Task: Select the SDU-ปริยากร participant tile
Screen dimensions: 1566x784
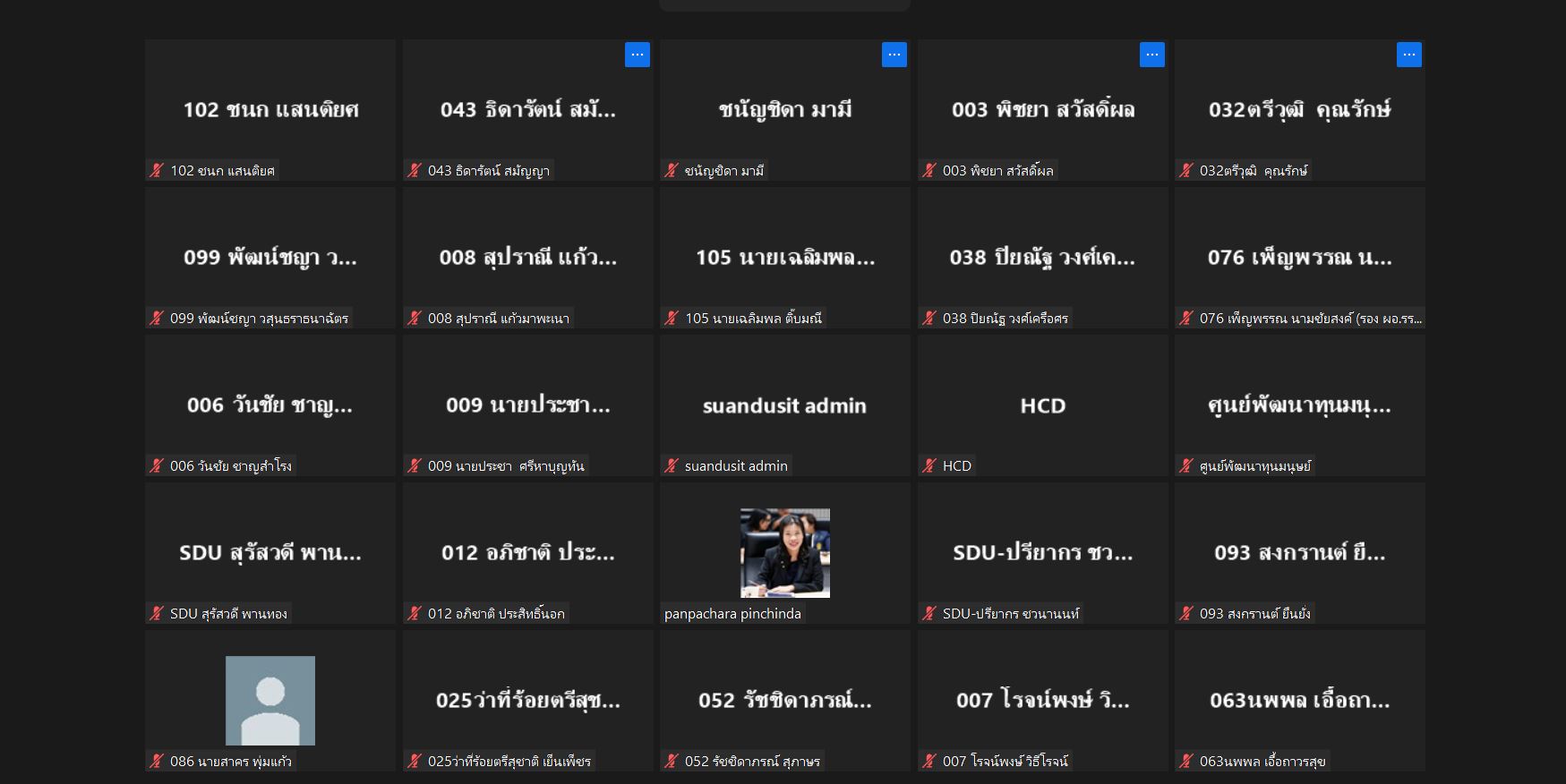Action: point(1042,552)
